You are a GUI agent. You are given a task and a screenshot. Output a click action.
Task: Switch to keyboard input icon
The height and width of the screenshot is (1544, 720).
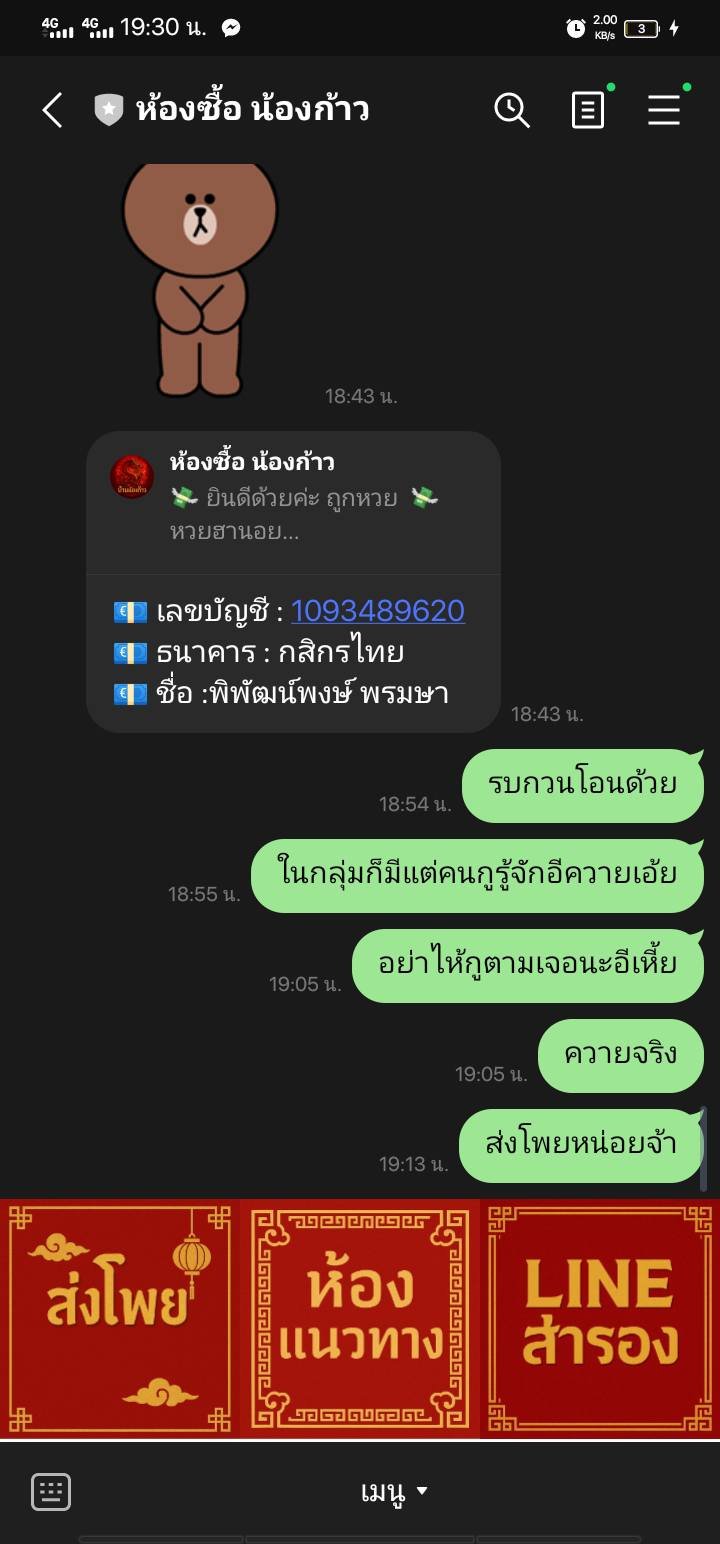pos(51,1492)
